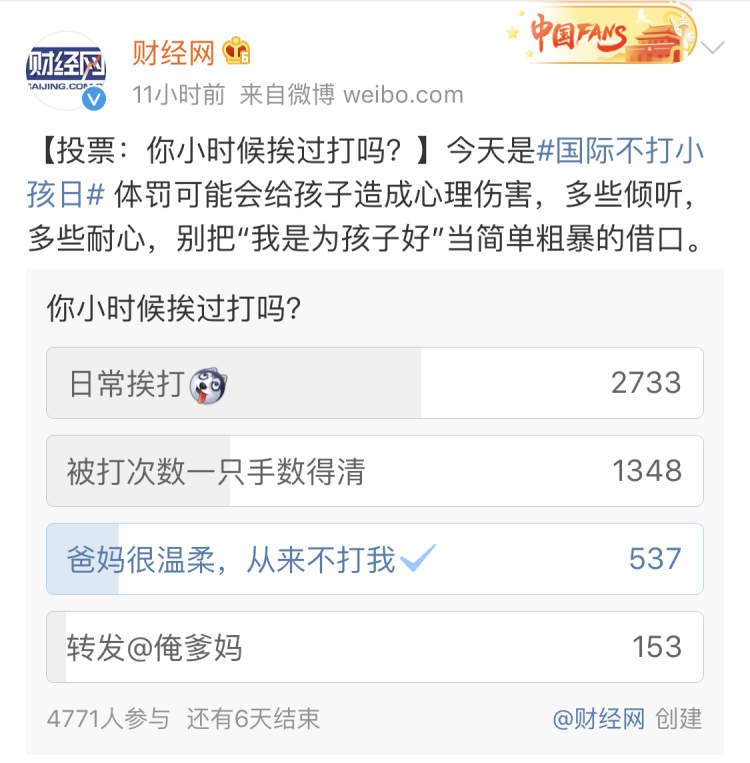Vote for 日常挨打 option

point(375,383)
